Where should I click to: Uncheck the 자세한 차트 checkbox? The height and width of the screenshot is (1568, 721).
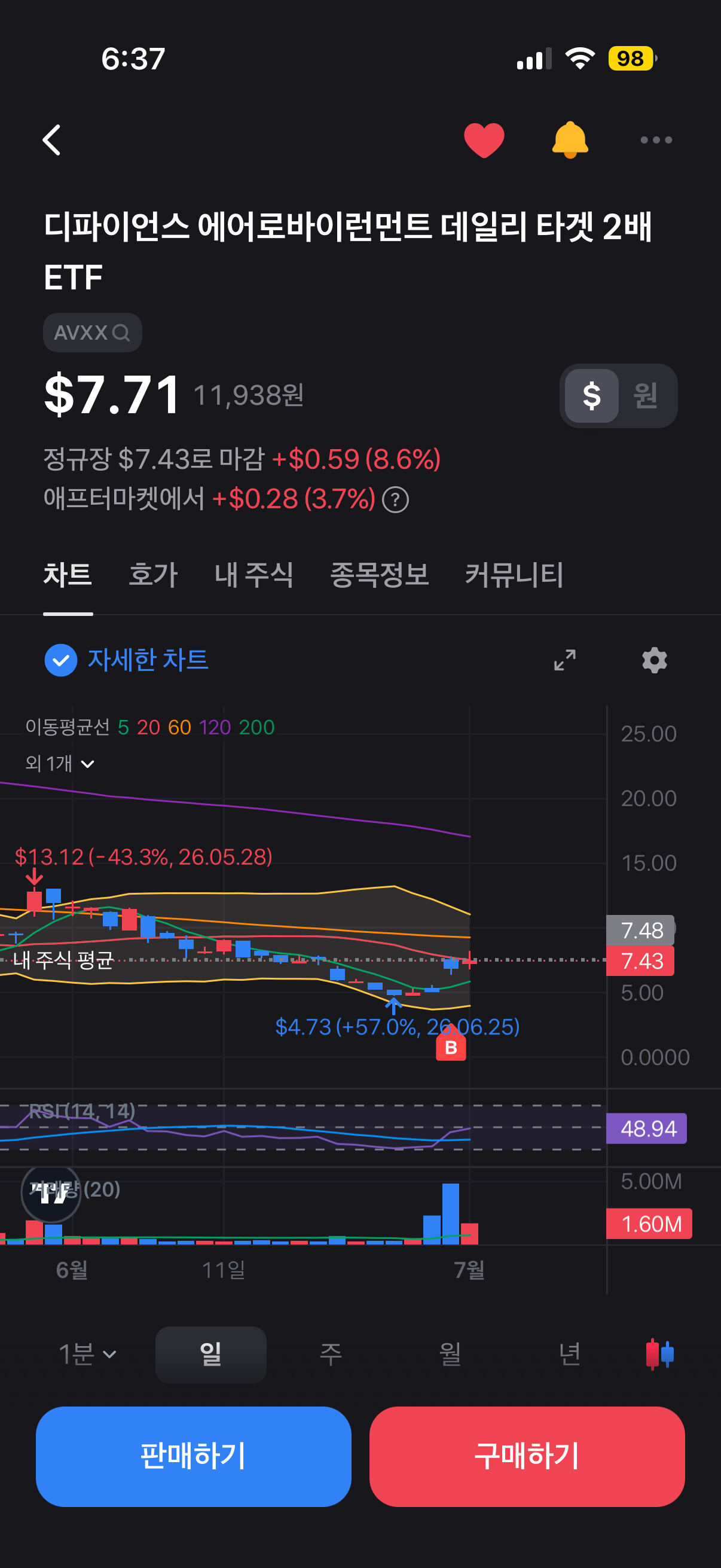coord(61,660)
